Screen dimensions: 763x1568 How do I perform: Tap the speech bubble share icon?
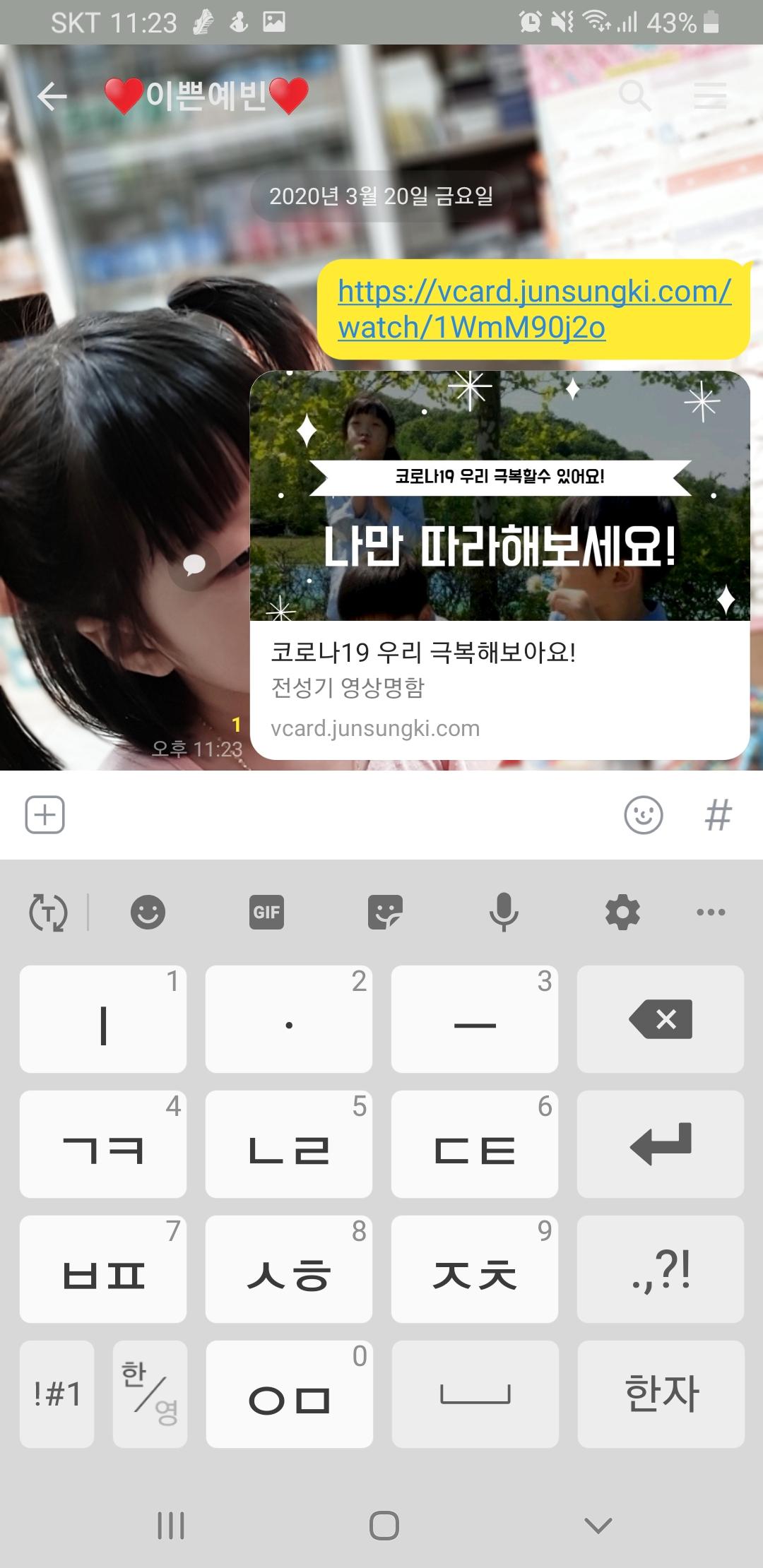point(194,564)
